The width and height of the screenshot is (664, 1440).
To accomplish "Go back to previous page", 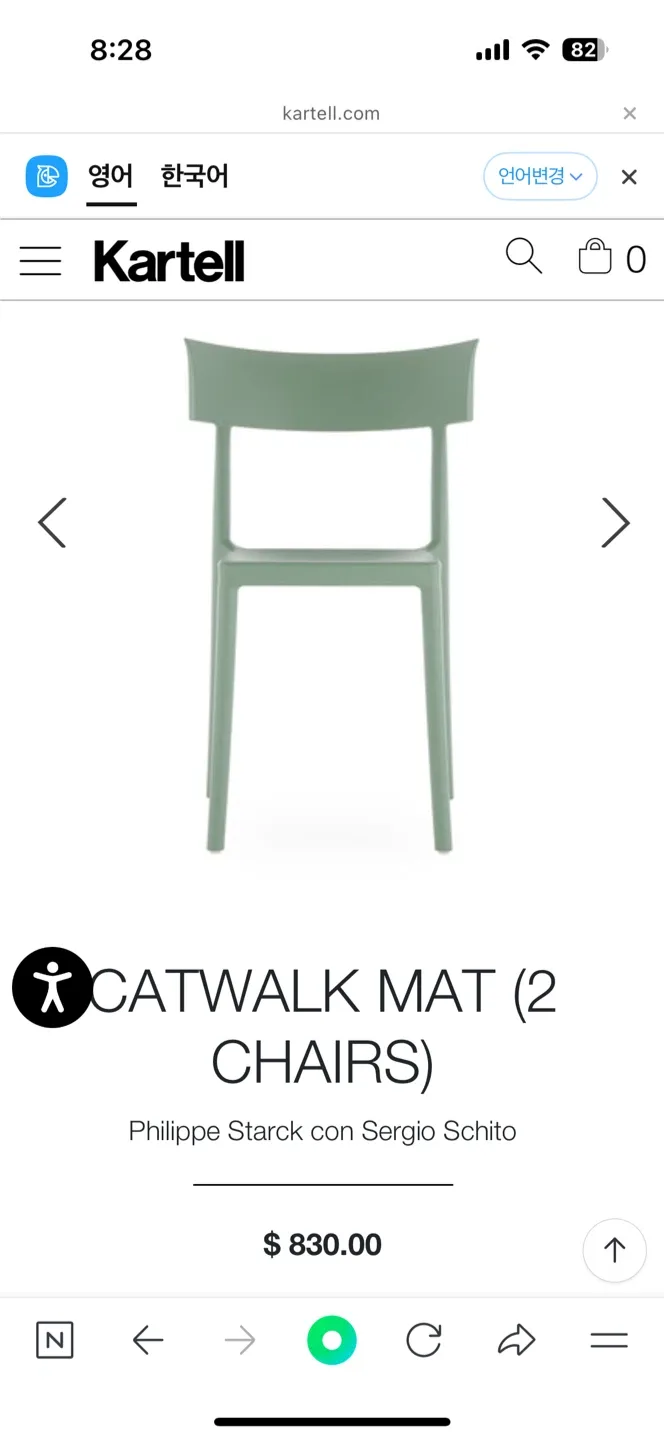I will point(148,1340).
